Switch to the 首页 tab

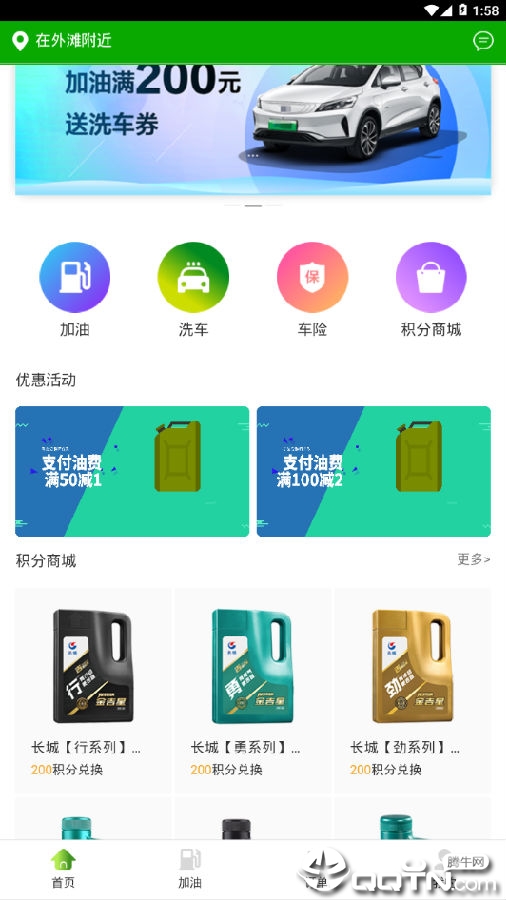pyautogui.click(x=63, y=869)
